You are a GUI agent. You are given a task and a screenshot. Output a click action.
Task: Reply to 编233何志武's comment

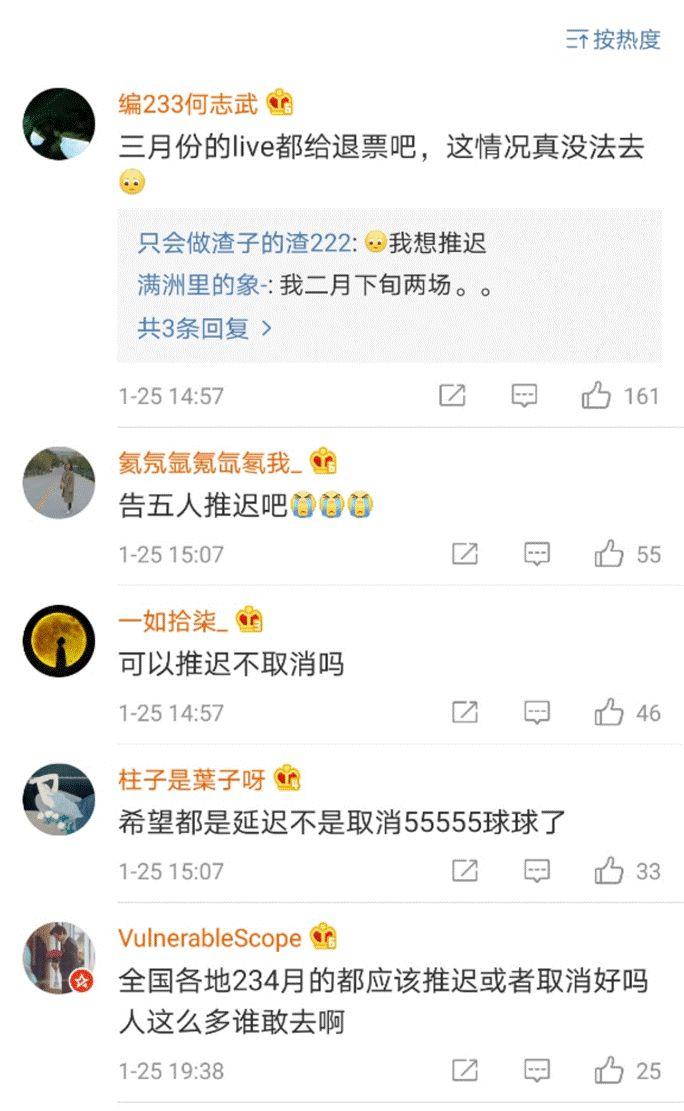click(x=525, y=396)
